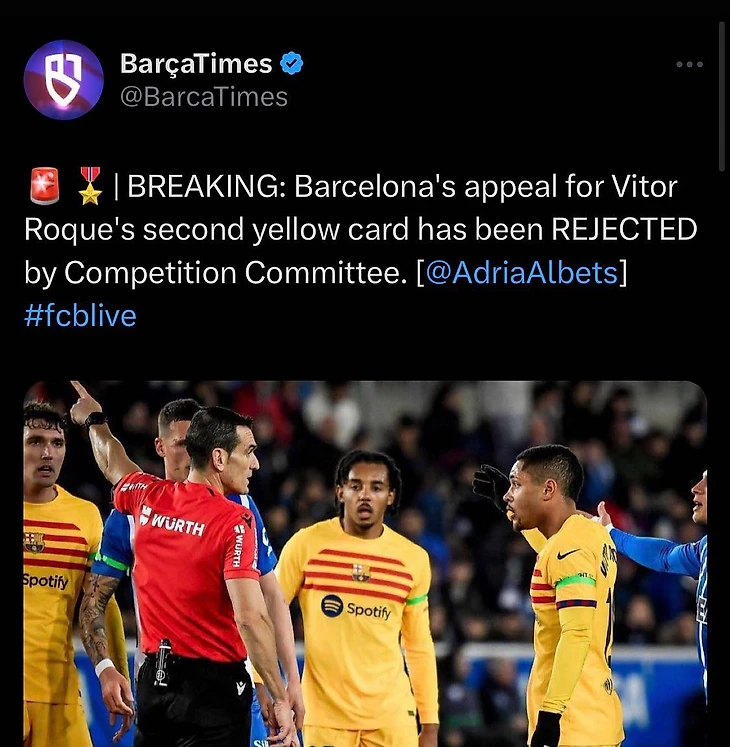Open the tweet's three-dot overflow menu
The width and height of the screenshot is (730, 747).
689,64
